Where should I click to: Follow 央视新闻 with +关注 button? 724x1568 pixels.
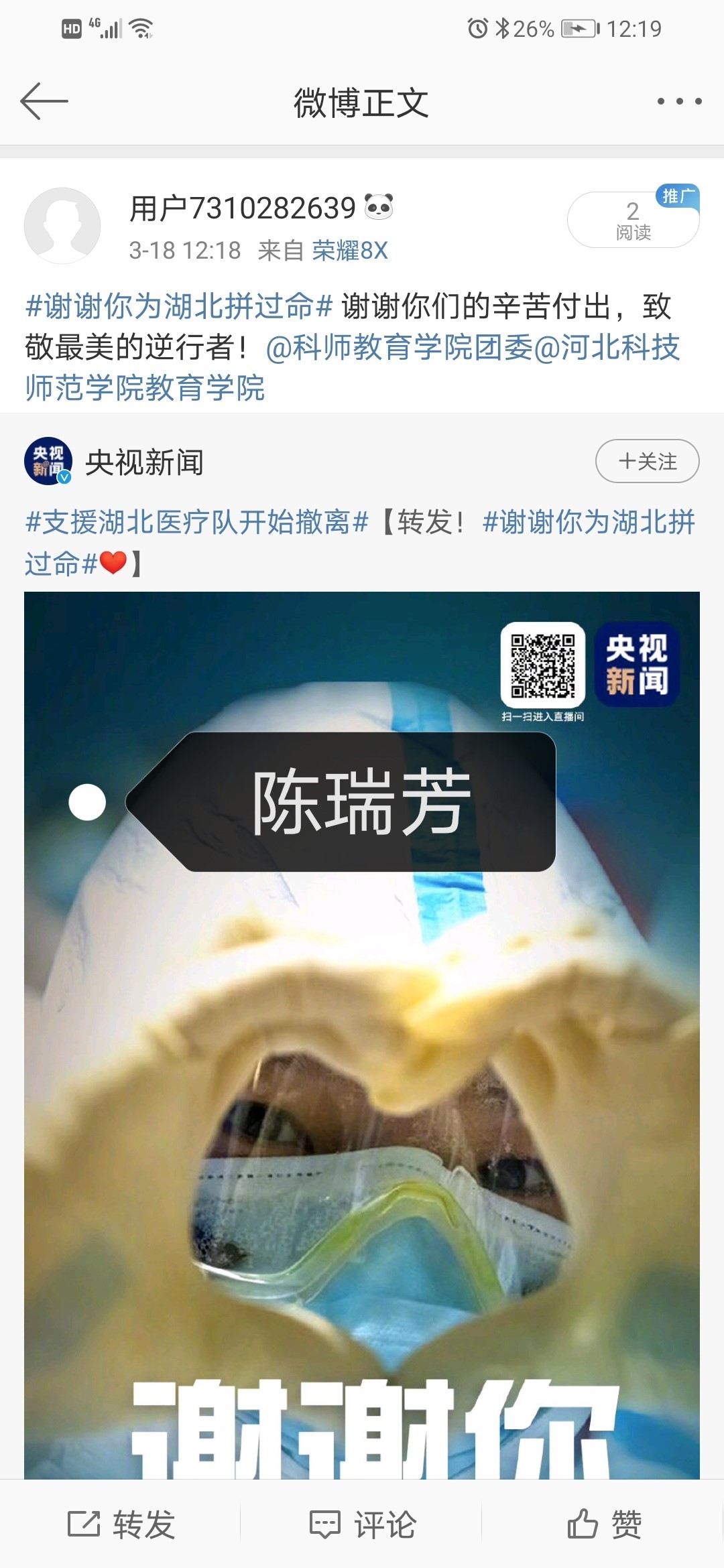coord(647,461)
